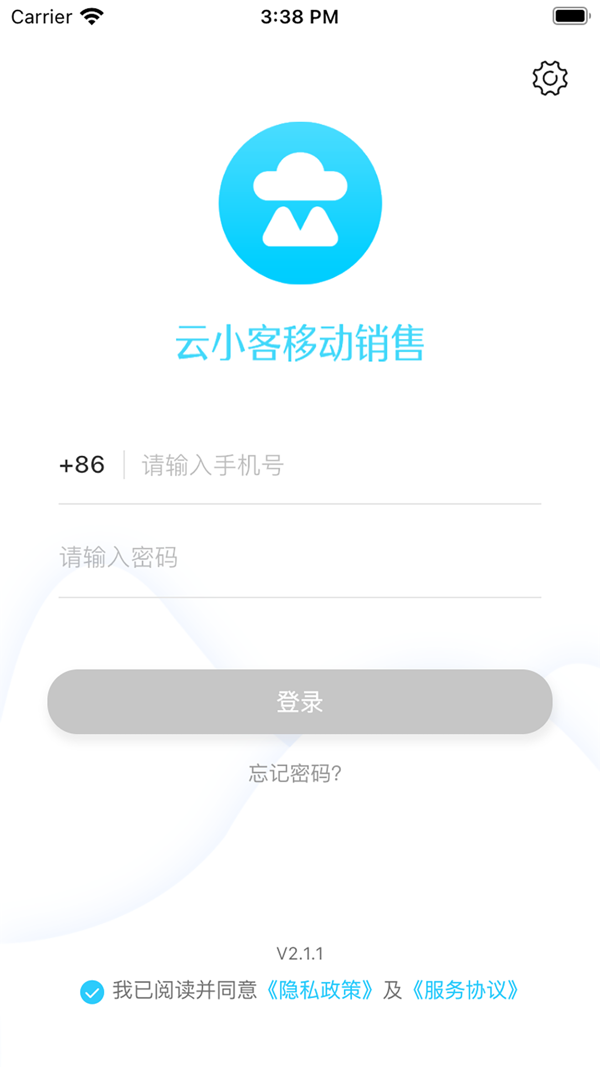The height and width of the screenshot is (1067, 600).
Task: Select the +86 country code
Action: click(82, 465)
